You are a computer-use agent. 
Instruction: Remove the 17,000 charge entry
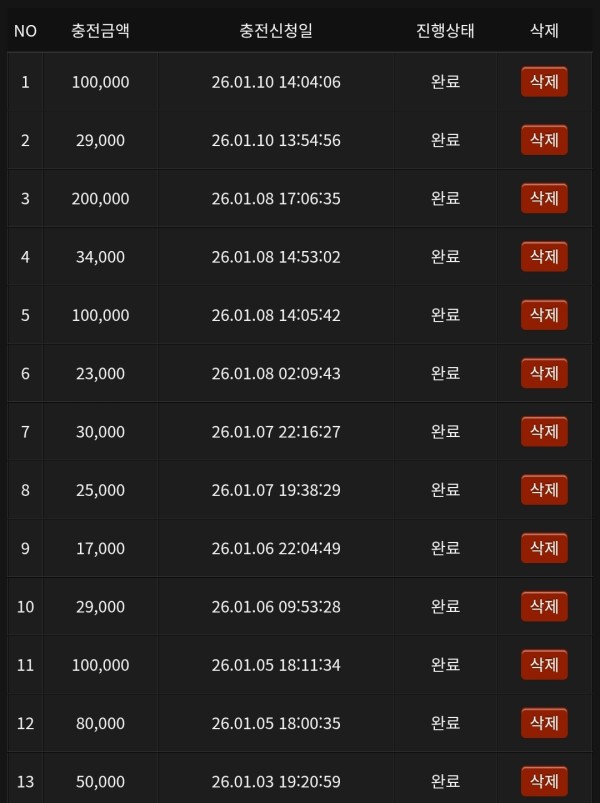coord(544,548)
